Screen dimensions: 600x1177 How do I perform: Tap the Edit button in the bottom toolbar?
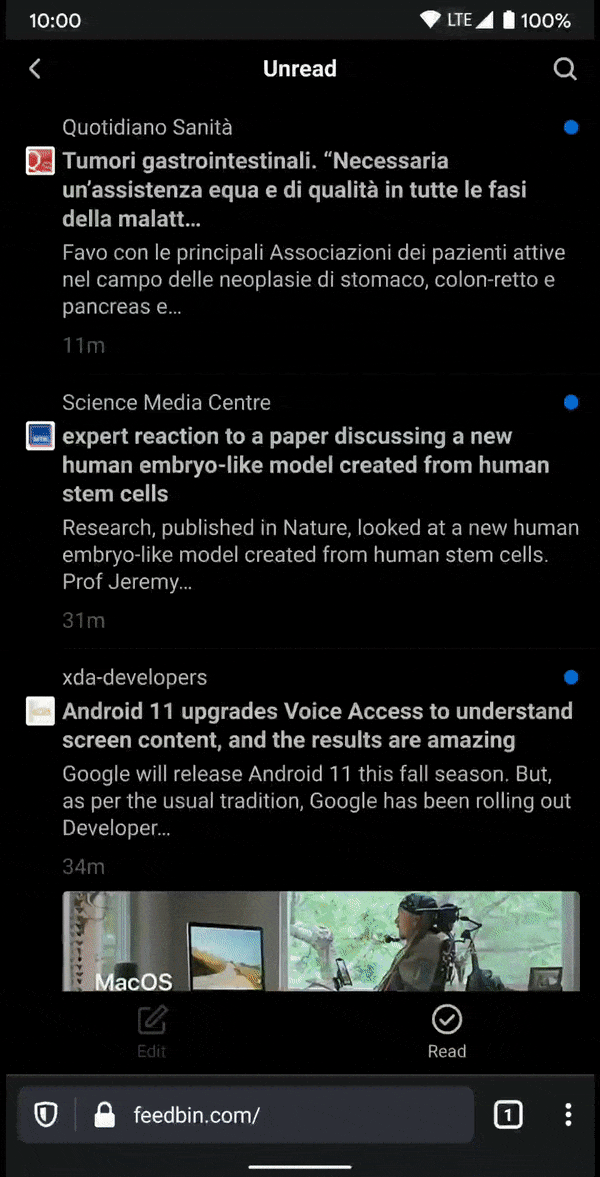(152, 1032)
